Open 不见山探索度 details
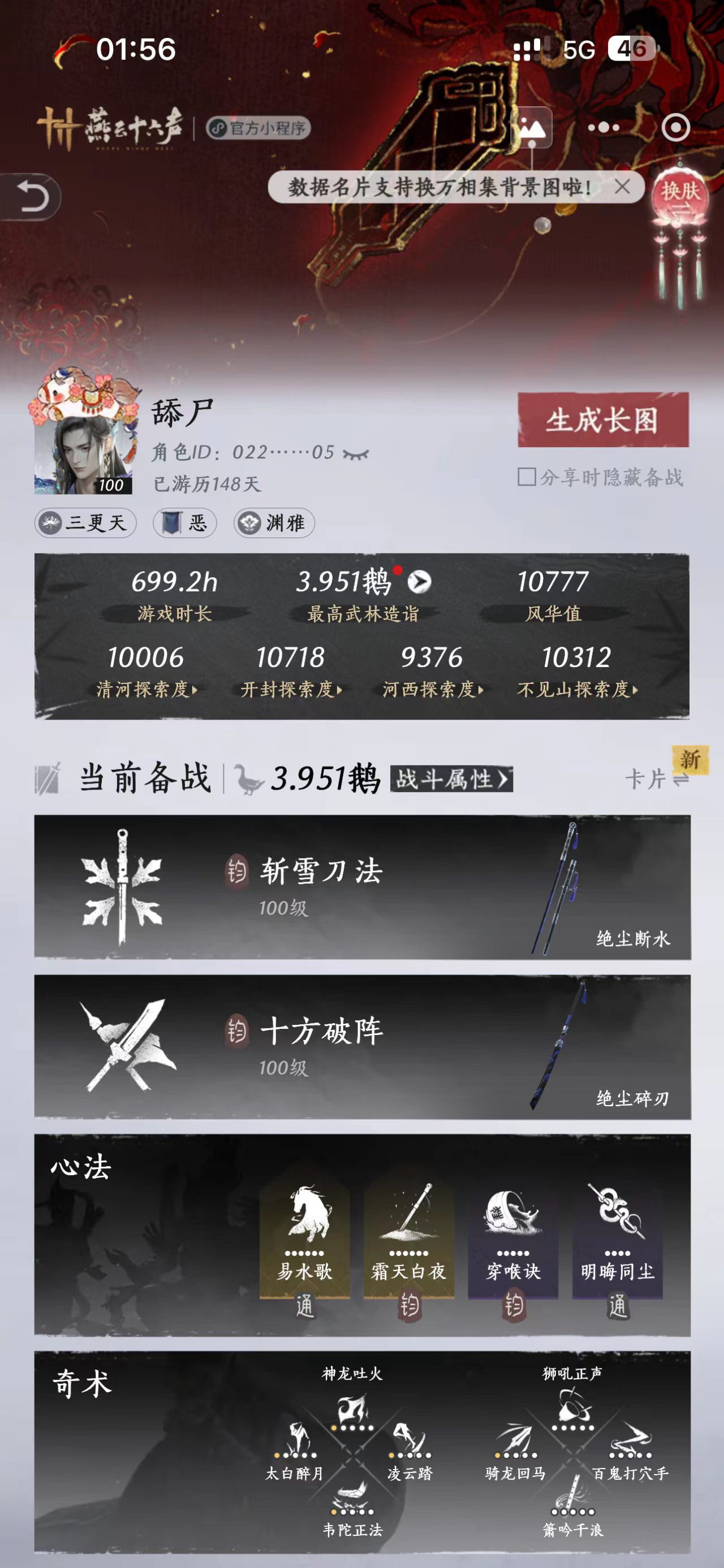This screenshot has height=1568, width=724. click(x=578, y=690)
